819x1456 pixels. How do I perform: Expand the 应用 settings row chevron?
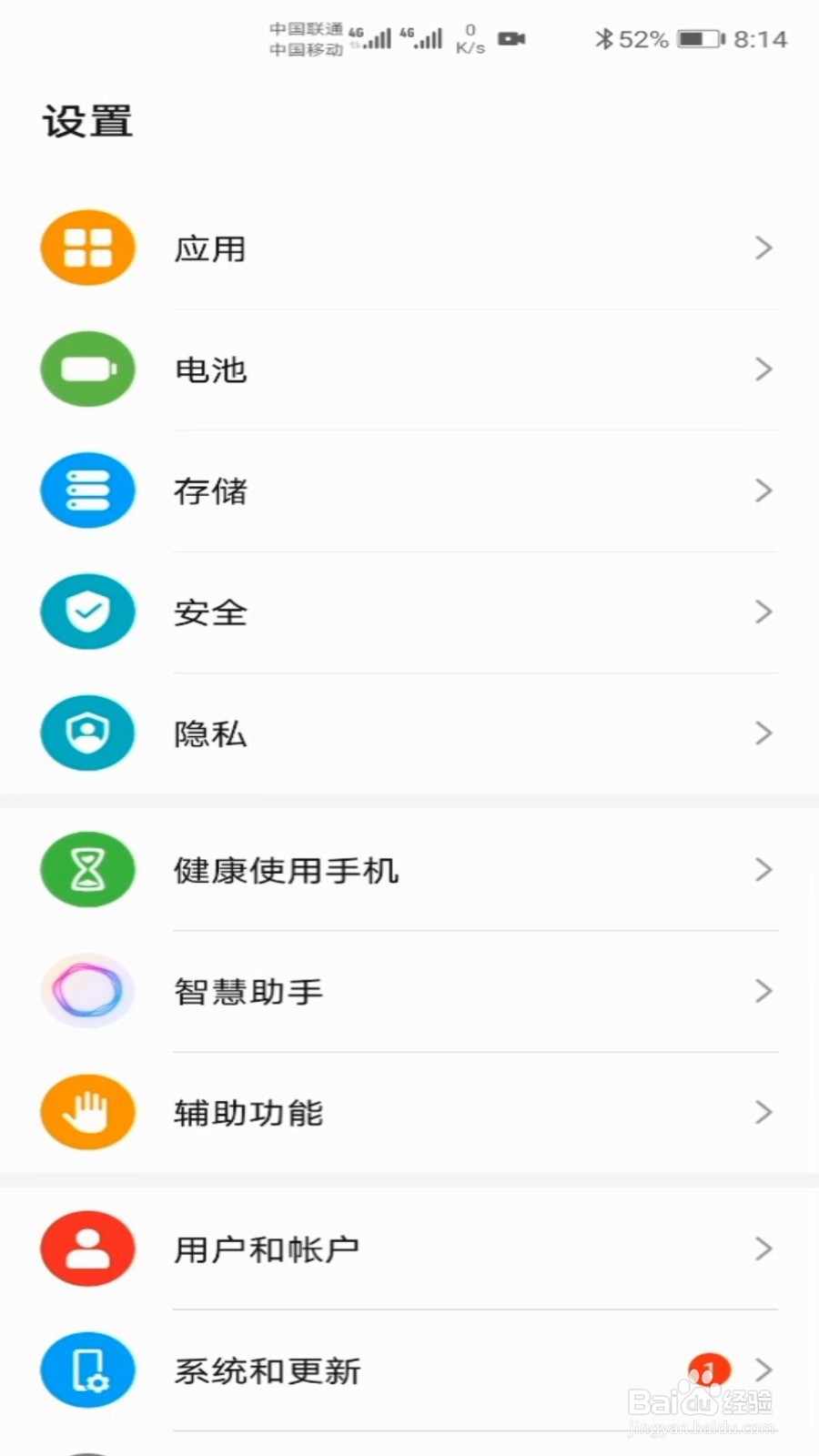pos(763,247)
